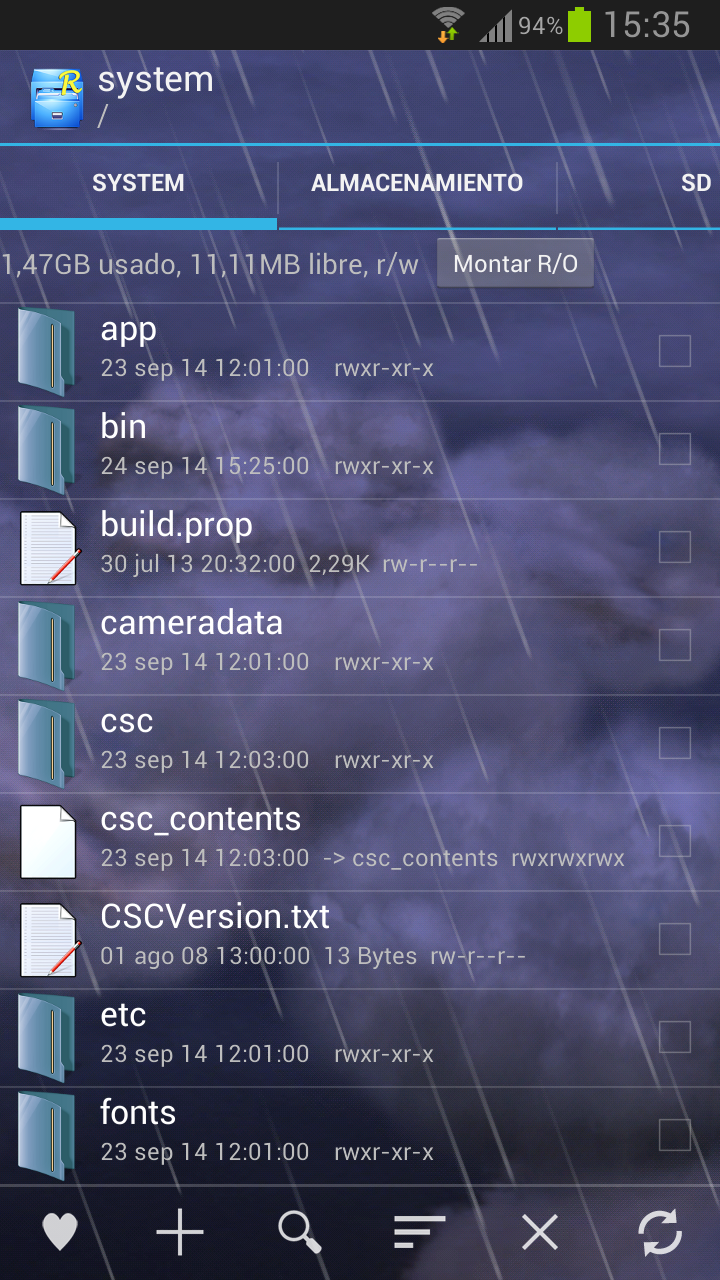Open the search magnifier icon
The image size is (720, 1280).
(300, 1231)
